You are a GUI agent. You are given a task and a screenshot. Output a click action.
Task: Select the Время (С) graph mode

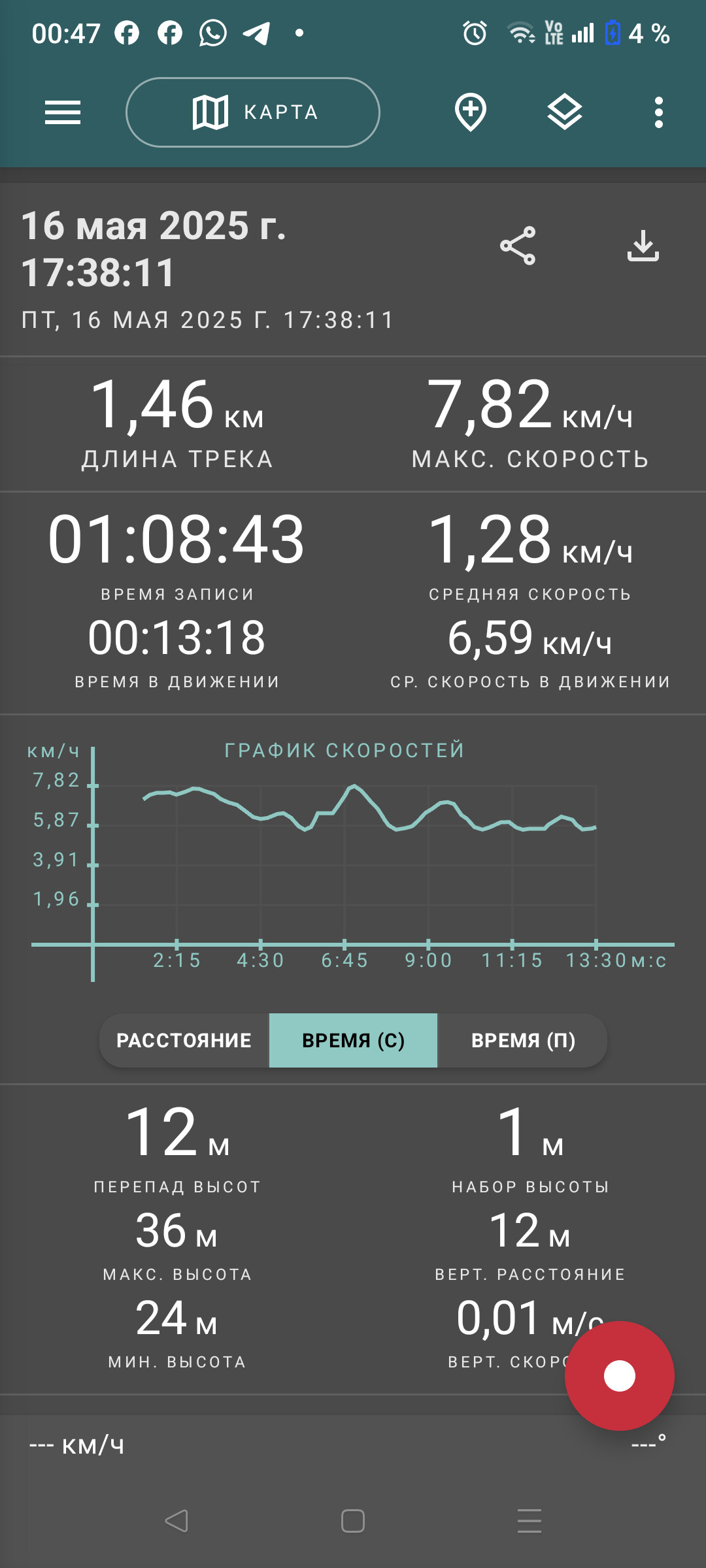click(353, 1040)
